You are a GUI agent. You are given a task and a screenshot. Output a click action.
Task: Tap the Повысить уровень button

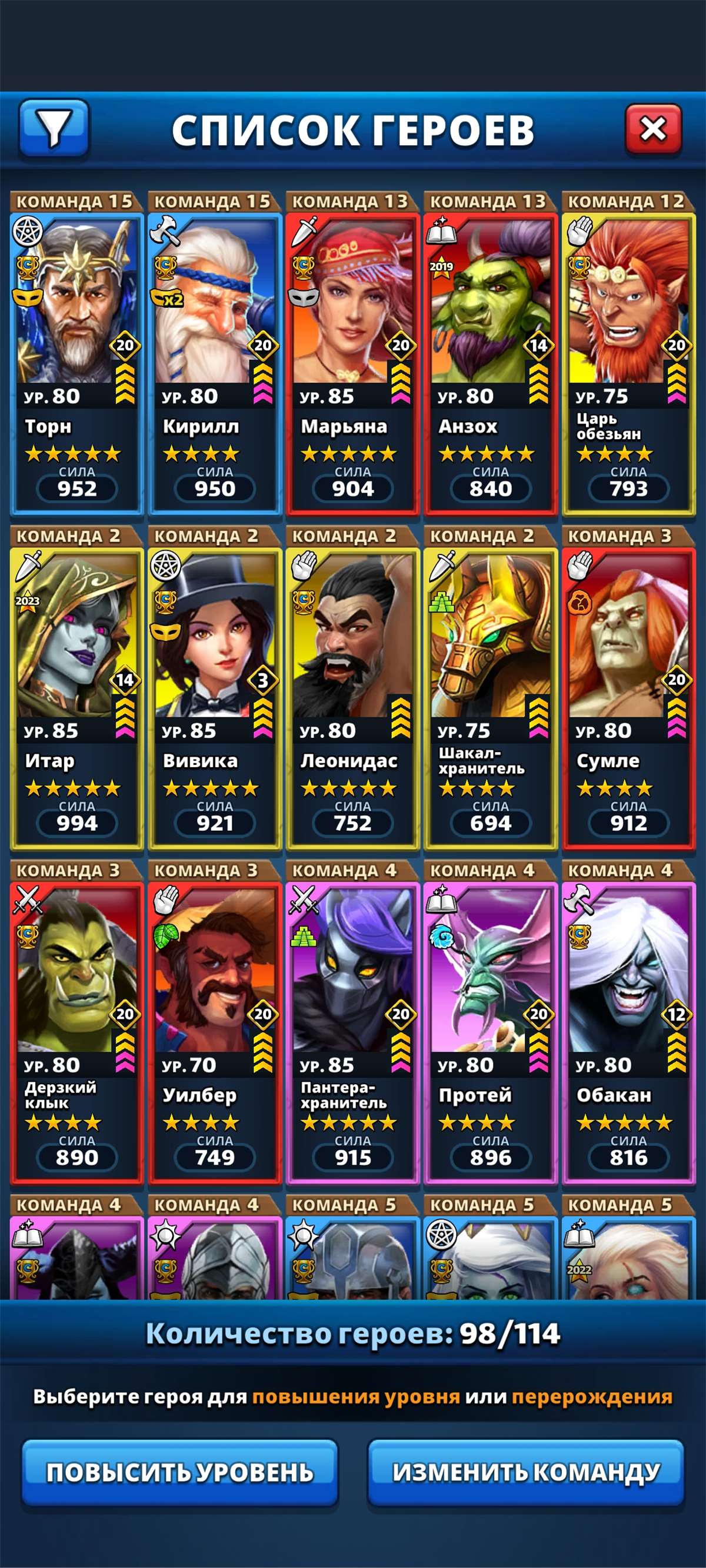179,1472
